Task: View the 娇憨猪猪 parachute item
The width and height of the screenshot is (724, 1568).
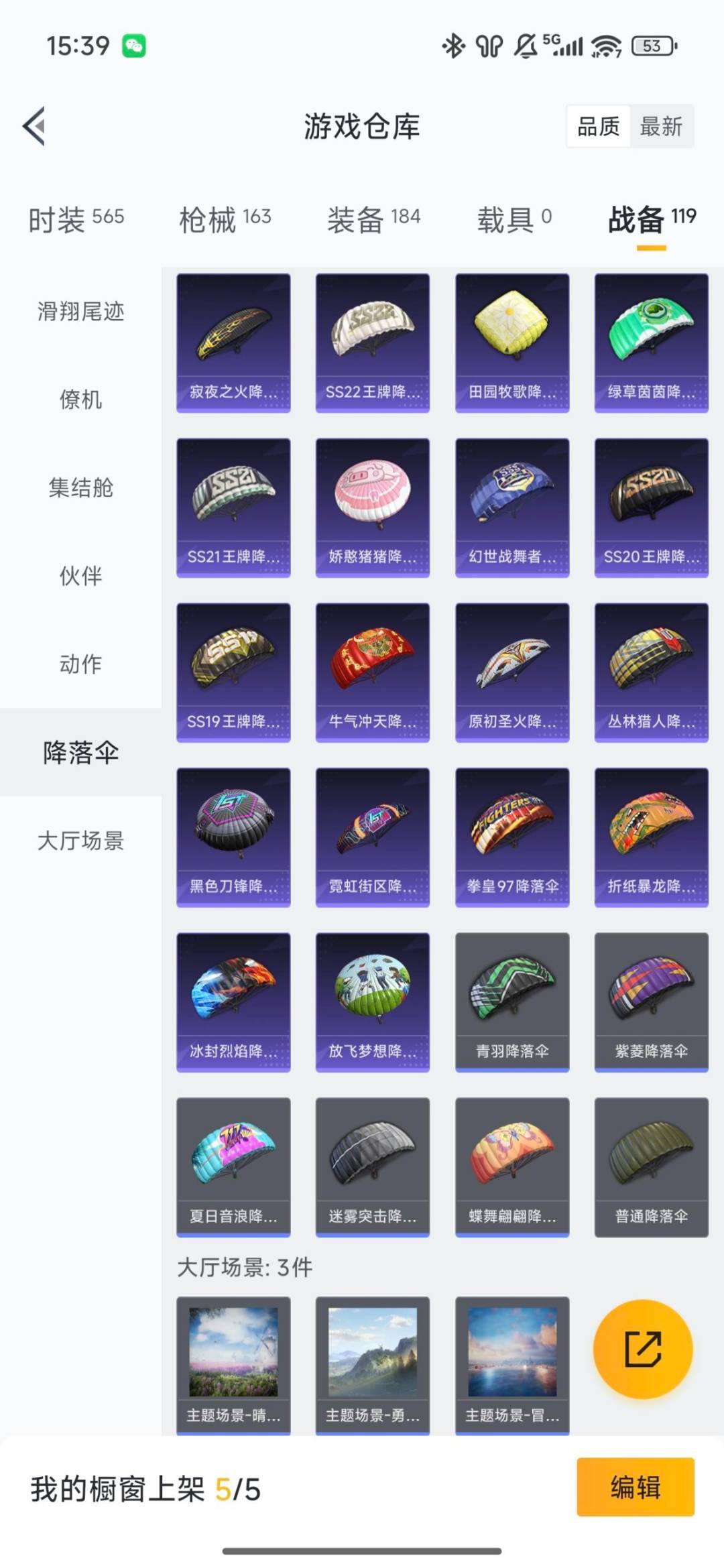Action: pyautogui.click(x=373, y=507)
